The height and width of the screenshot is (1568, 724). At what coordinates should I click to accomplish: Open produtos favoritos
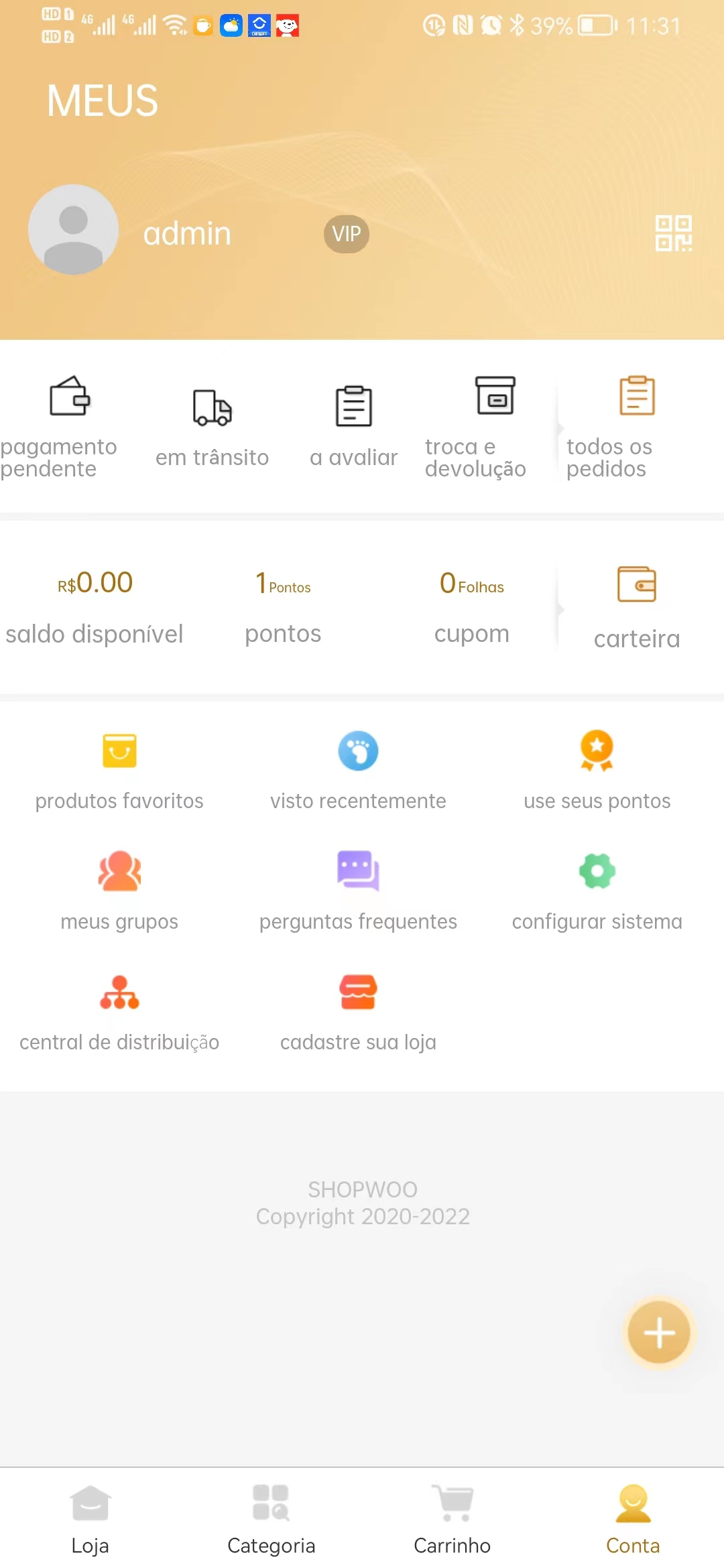pos(119,771)
